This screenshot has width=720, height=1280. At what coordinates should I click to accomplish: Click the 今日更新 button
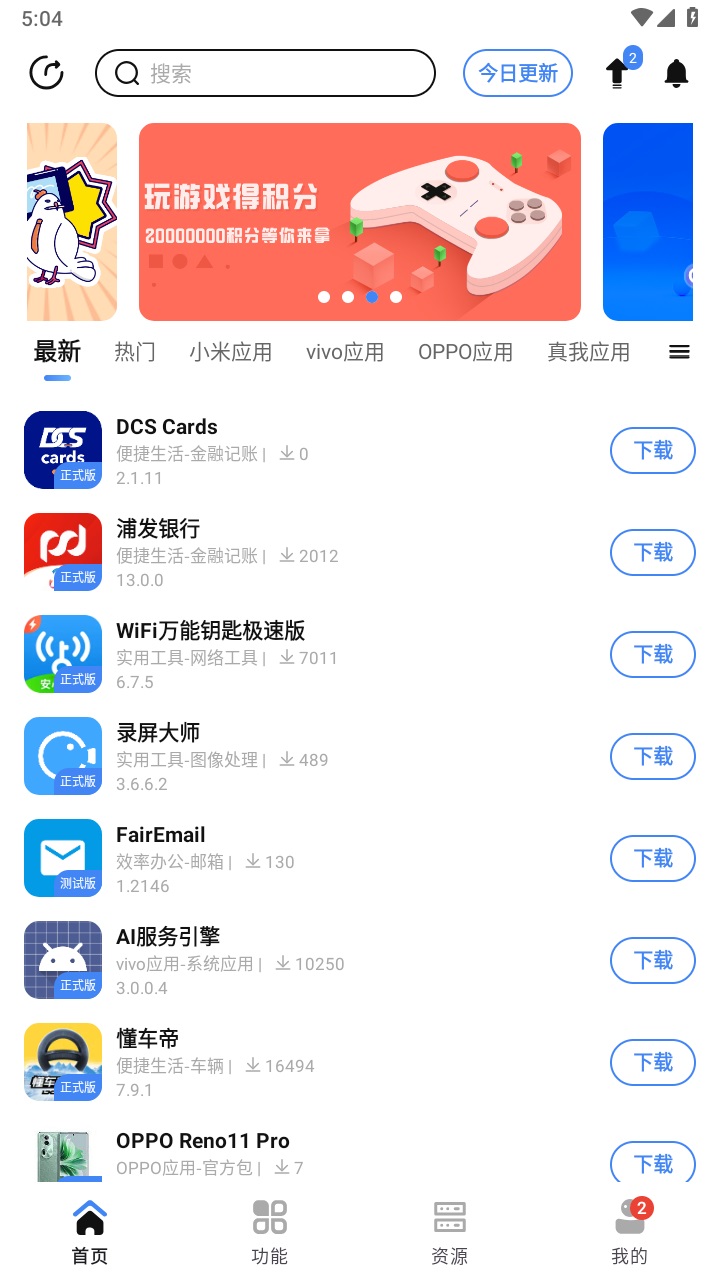point(517,73)
